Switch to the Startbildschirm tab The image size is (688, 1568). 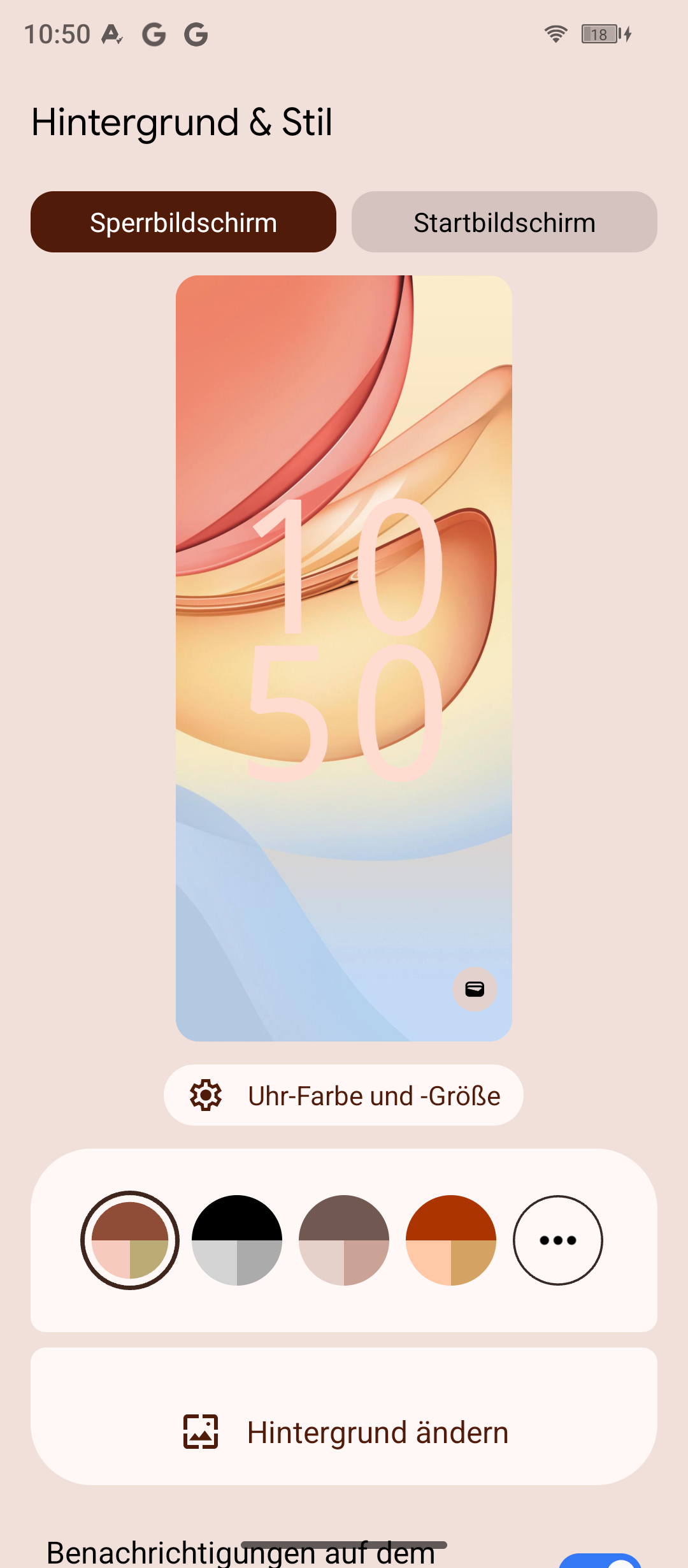point(504,222)
